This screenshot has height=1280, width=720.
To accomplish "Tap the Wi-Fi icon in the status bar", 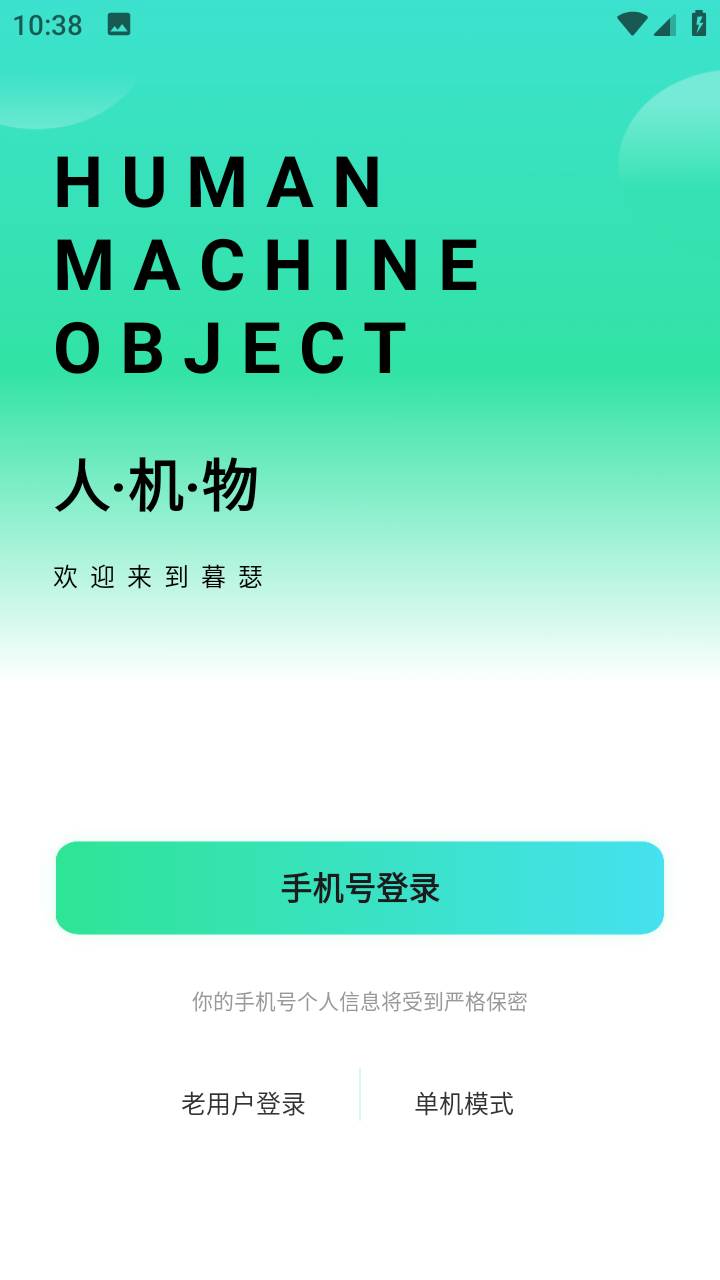I will click(631, 25).
